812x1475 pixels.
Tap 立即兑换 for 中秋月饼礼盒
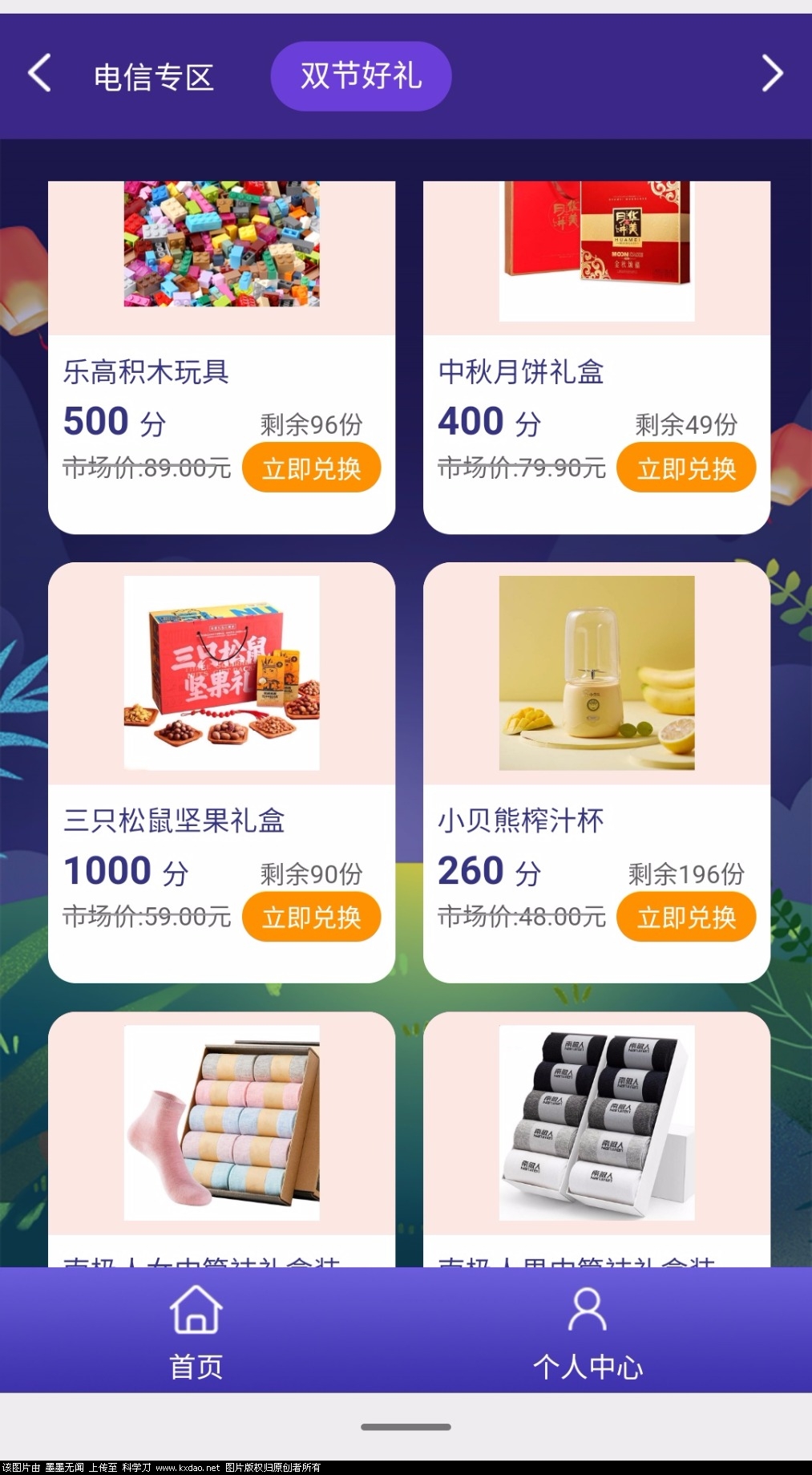click(686, 468)
